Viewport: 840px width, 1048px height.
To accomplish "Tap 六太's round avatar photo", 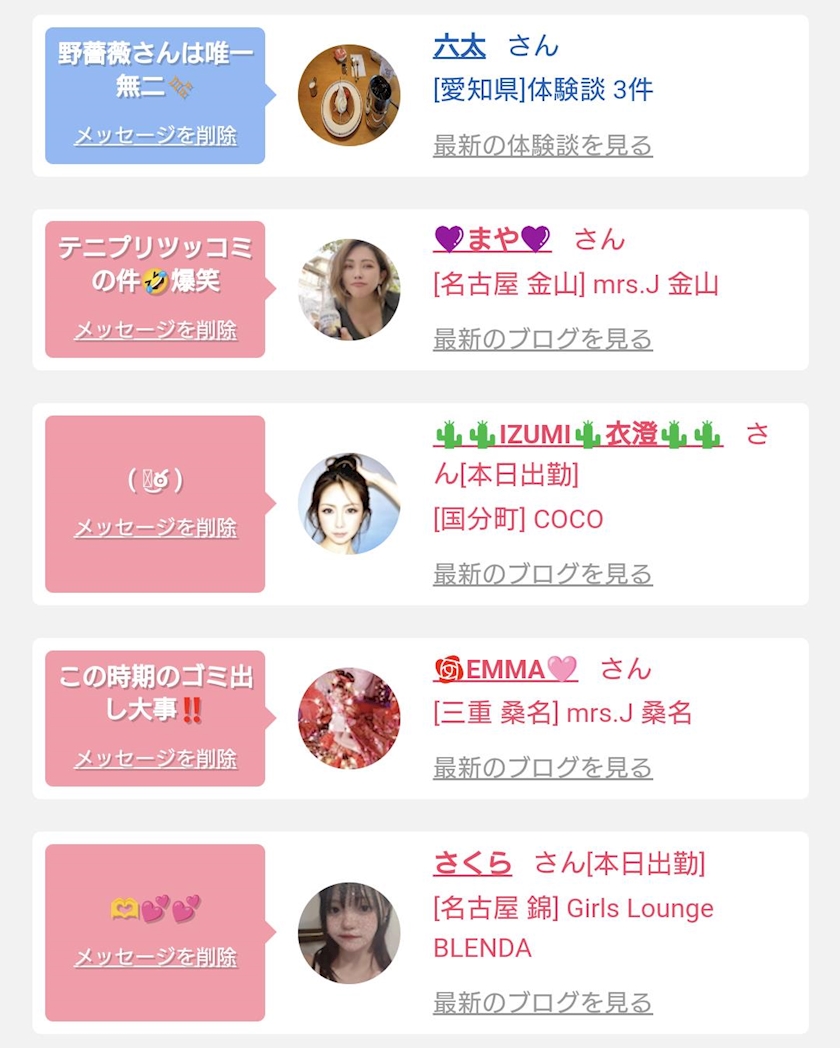I will pyautogui.click(x=349, y=96).
